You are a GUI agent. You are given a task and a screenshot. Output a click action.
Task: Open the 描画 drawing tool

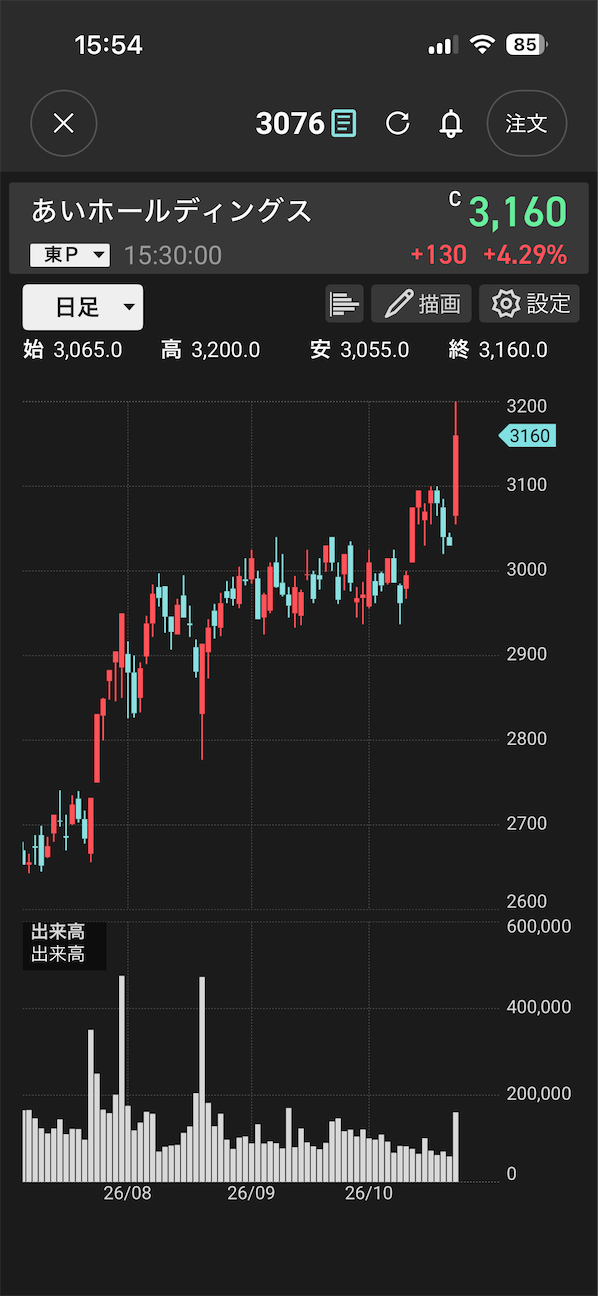[x=421, y=304]
